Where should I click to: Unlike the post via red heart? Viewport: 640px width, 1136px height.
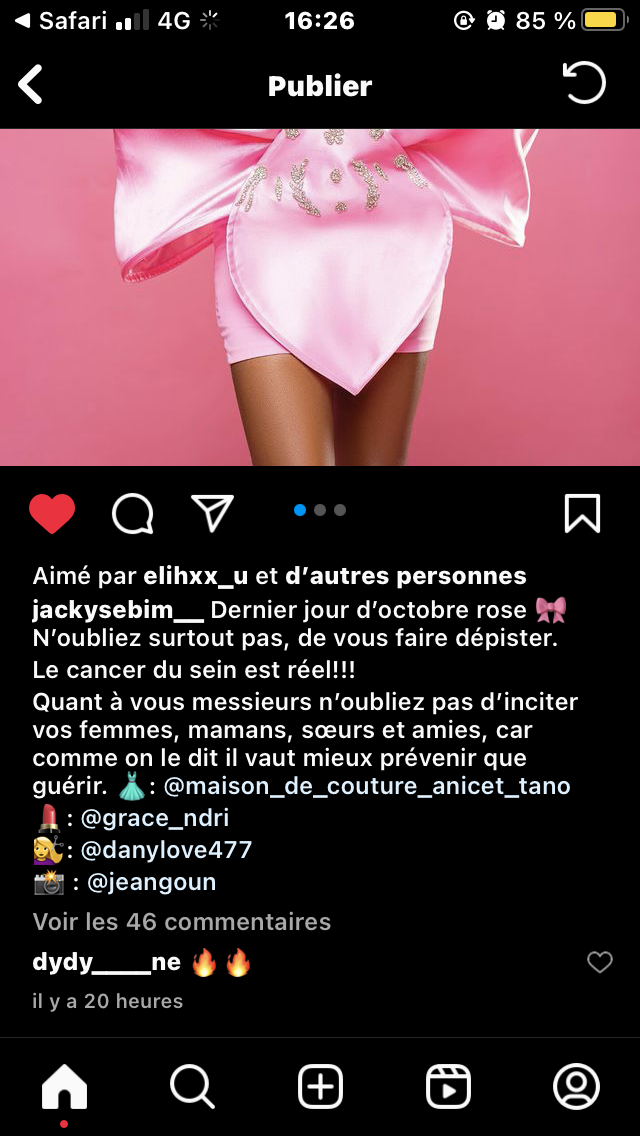coord(52,514)
